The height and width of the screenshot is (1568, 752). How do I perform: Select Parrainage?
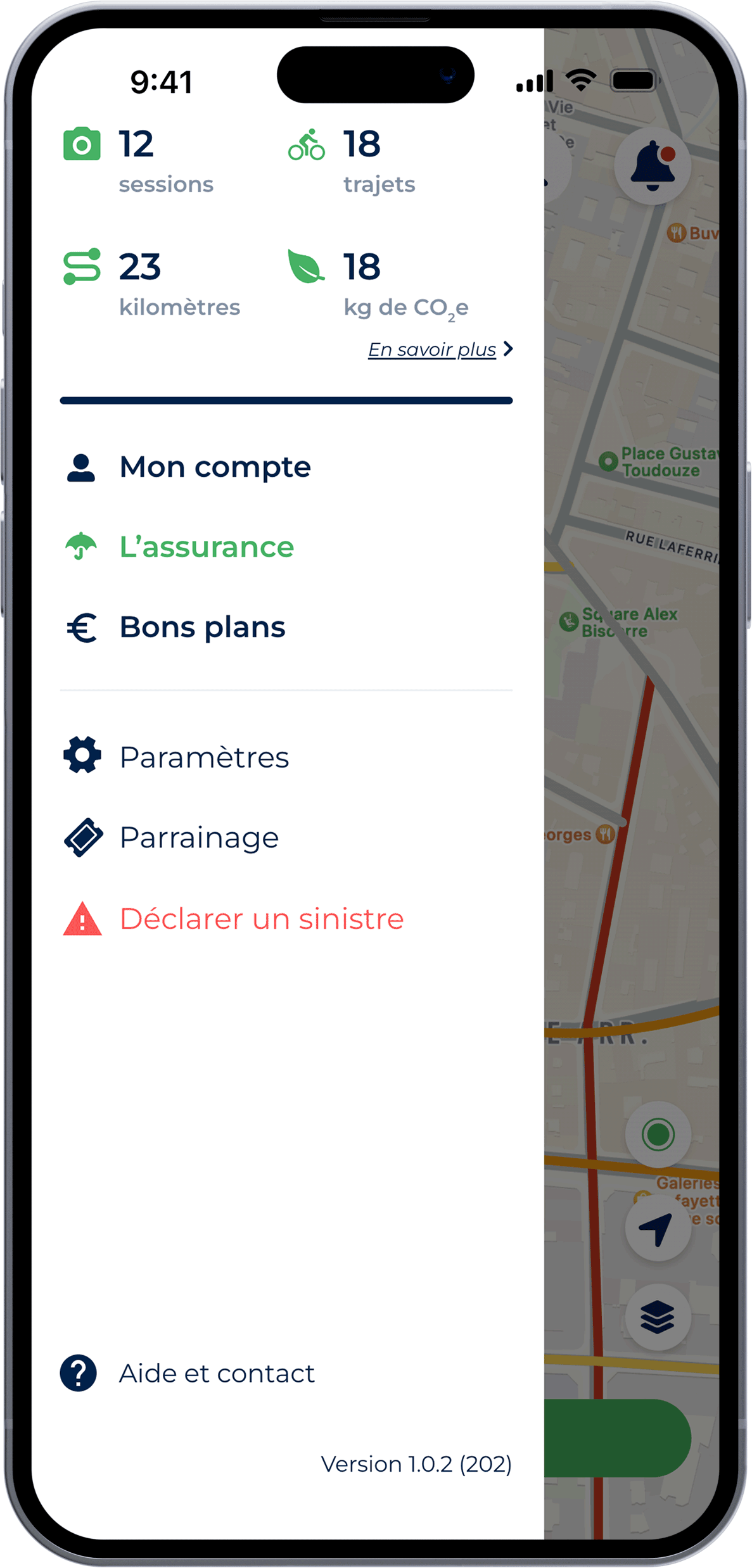point(198,837)
